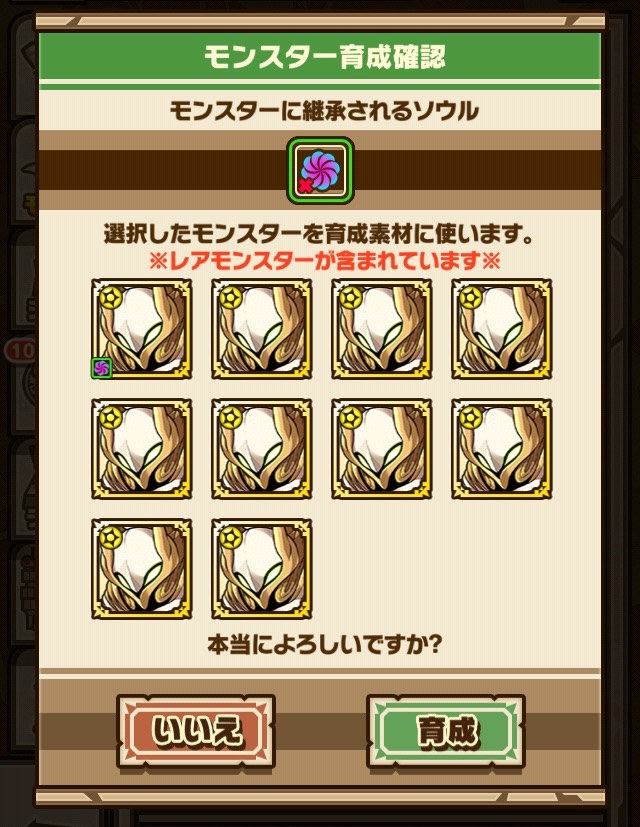Tap the いいえ button to cancel
This screenshot has width=640, height=827.
[196, 731]
